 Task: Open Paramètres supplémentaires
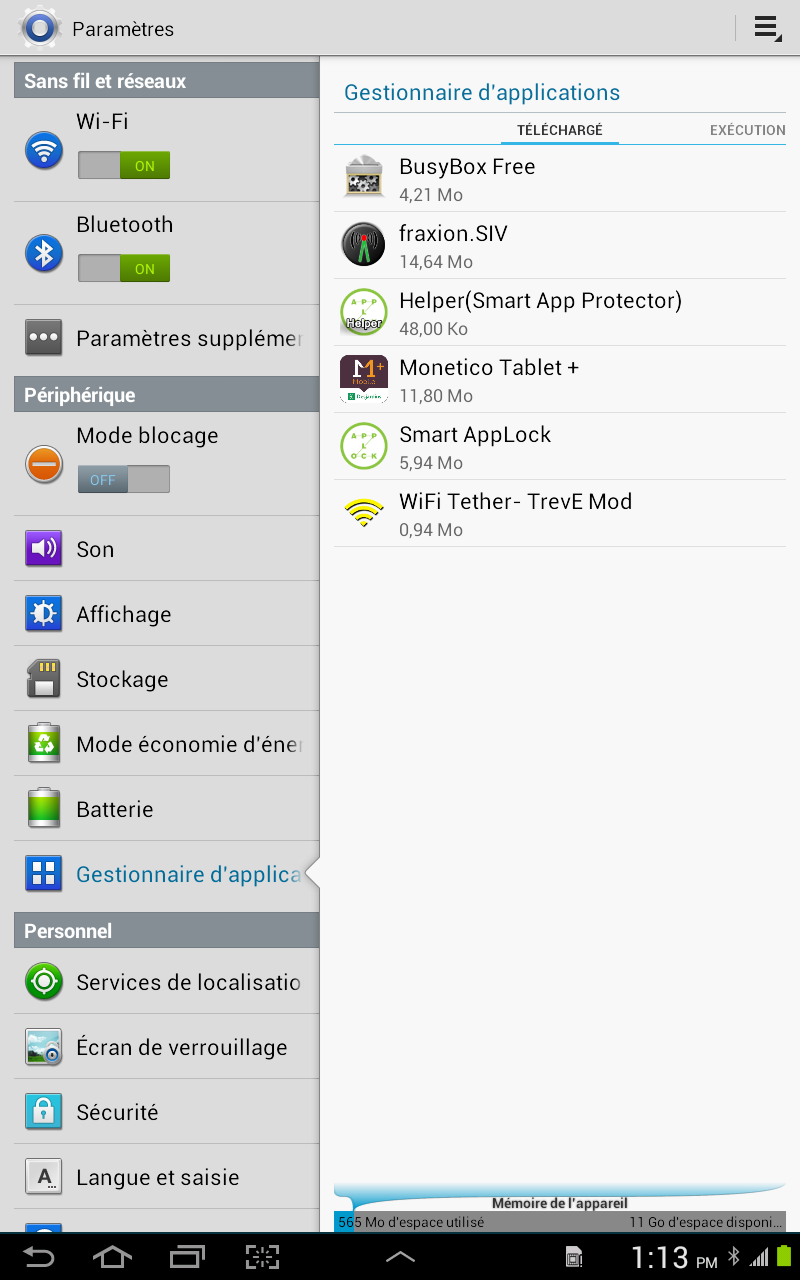click(166, 338)
